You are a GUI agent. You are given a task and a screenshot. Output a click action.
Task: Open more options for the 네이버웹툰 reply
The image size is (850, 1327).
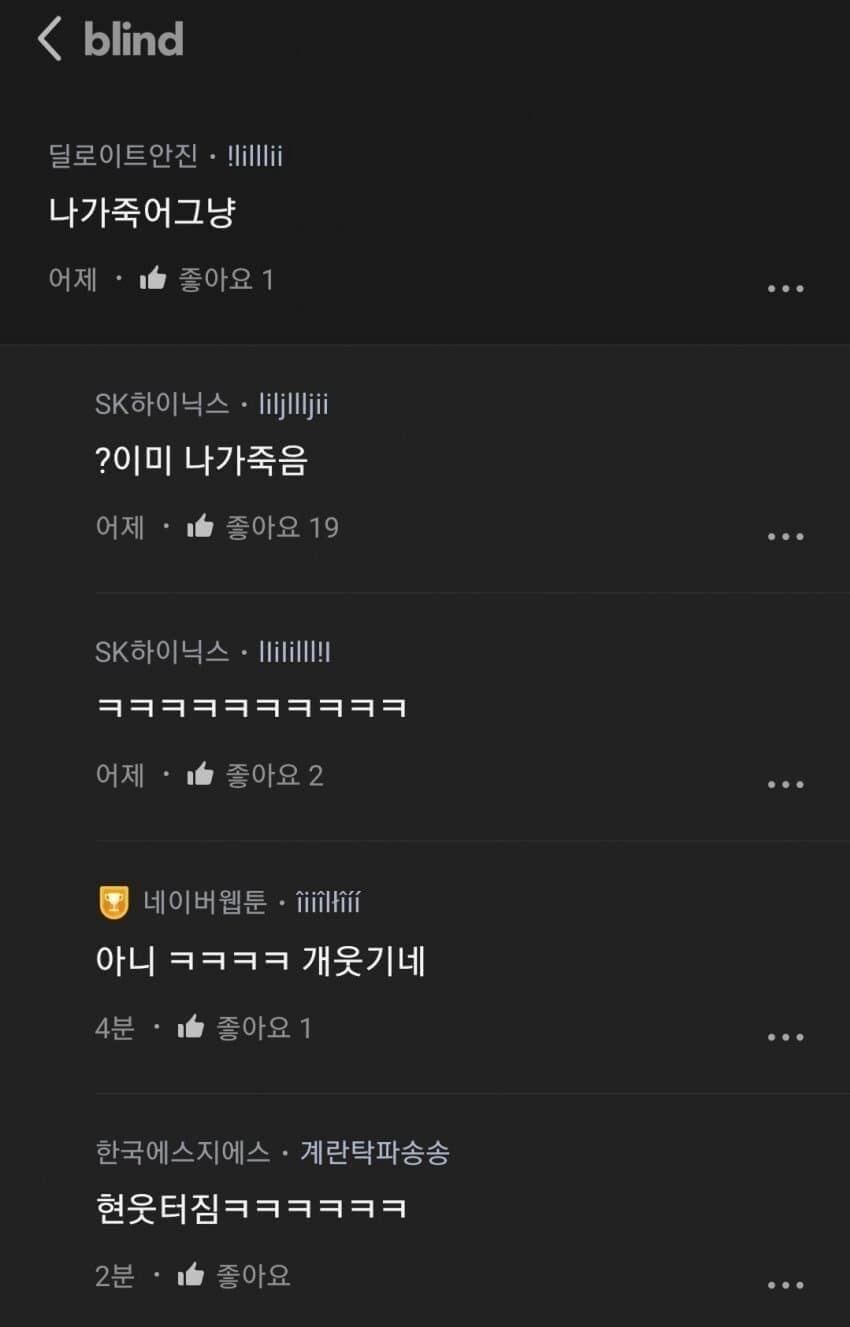pyautogui.click(x=785, y=1037)
